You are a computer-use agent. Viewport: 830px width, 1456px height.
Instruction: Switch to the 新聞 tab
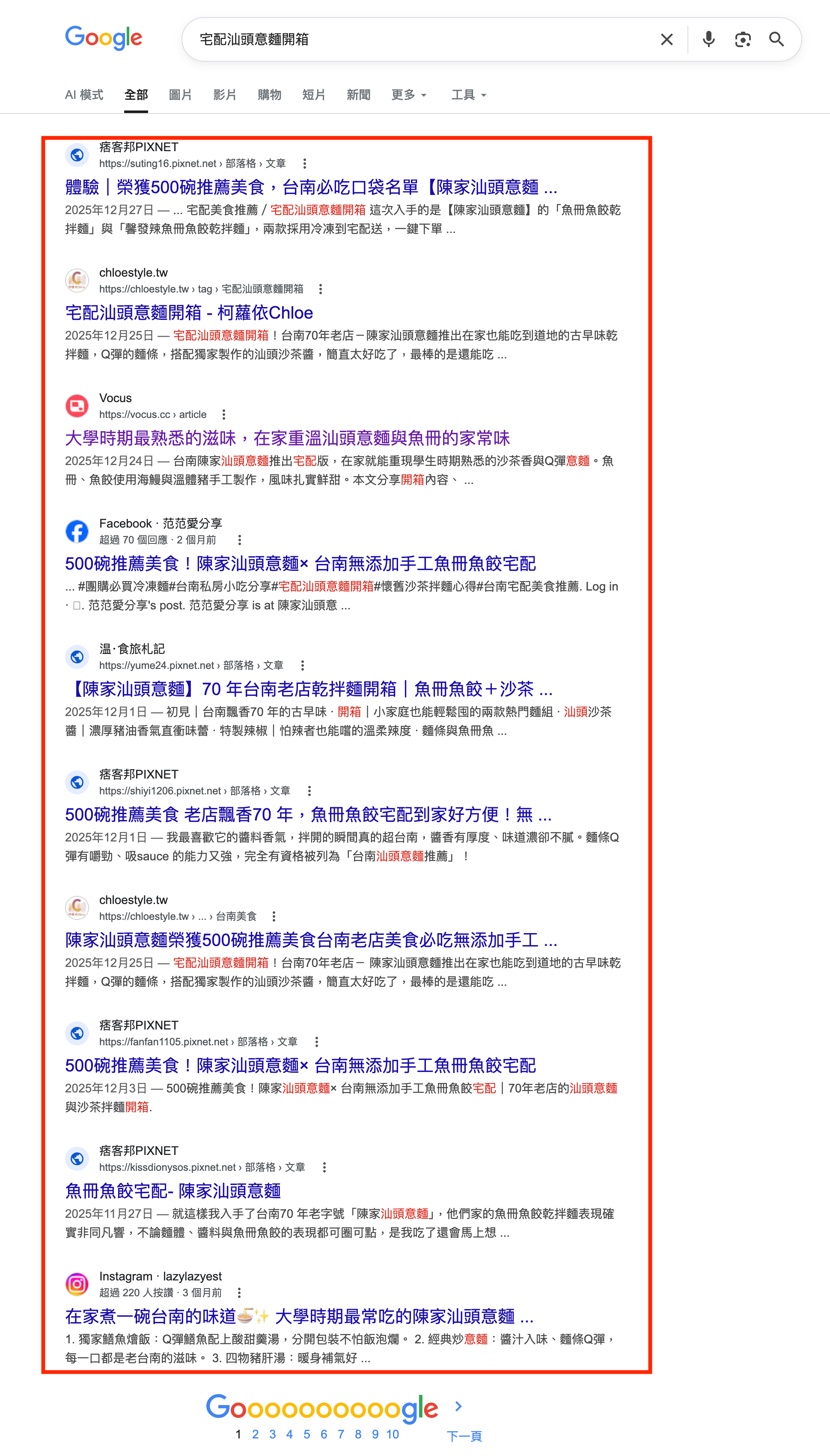(x=358, y=95)
